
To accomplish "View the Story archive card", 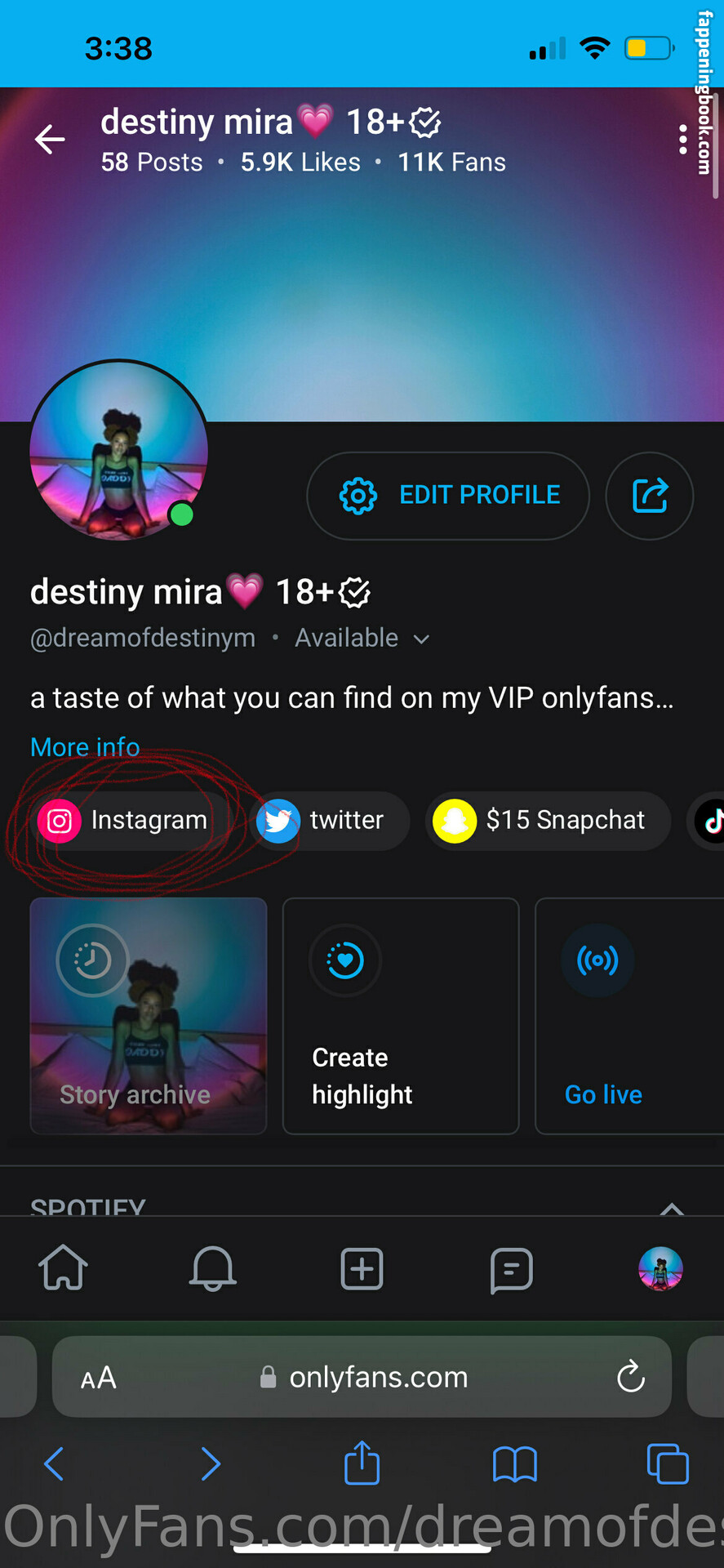I will pyautogui.click(x=149, y=1016).
